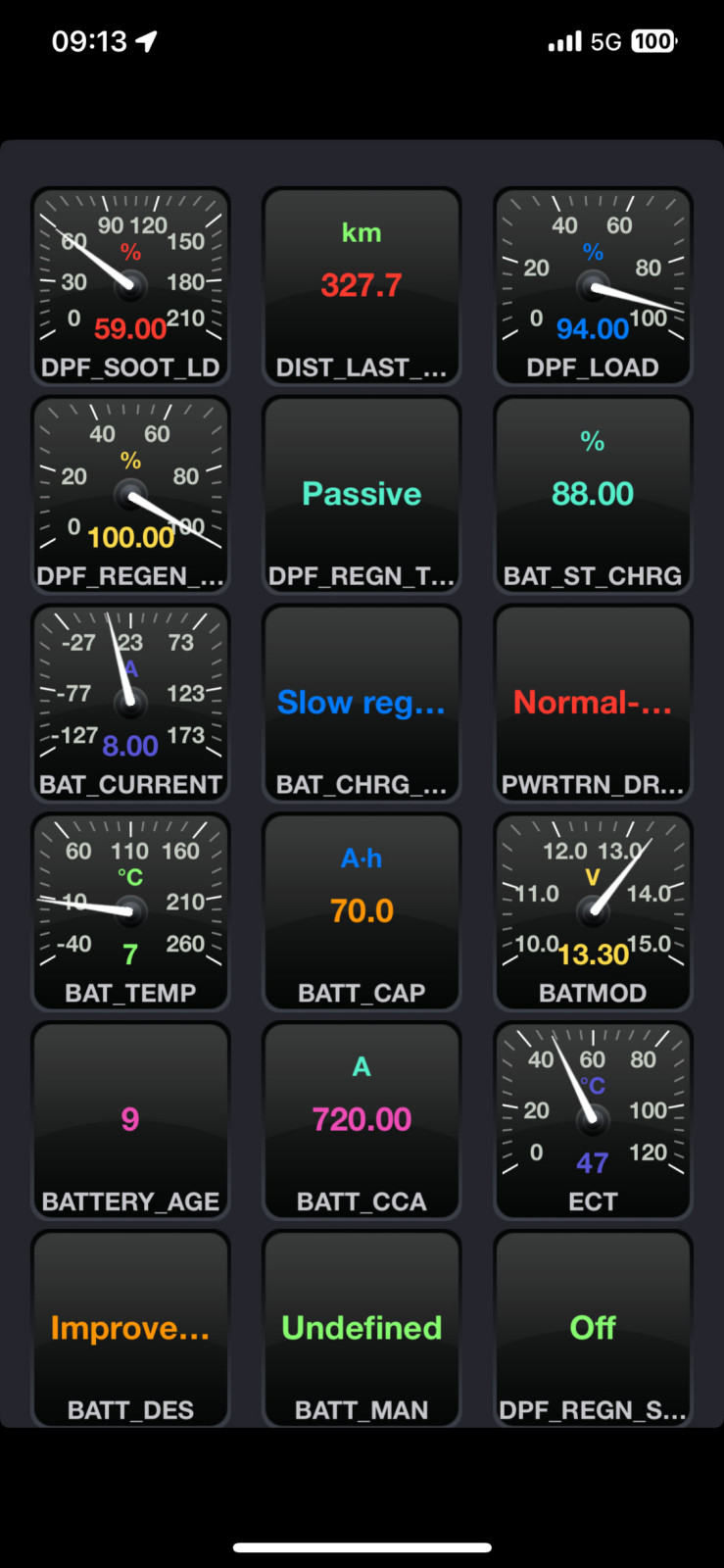Viewport: 724px width, 1568px height.
Task: Tap the battery indicator showing 100
Action: pyautogui.click(x=650, y=41)
